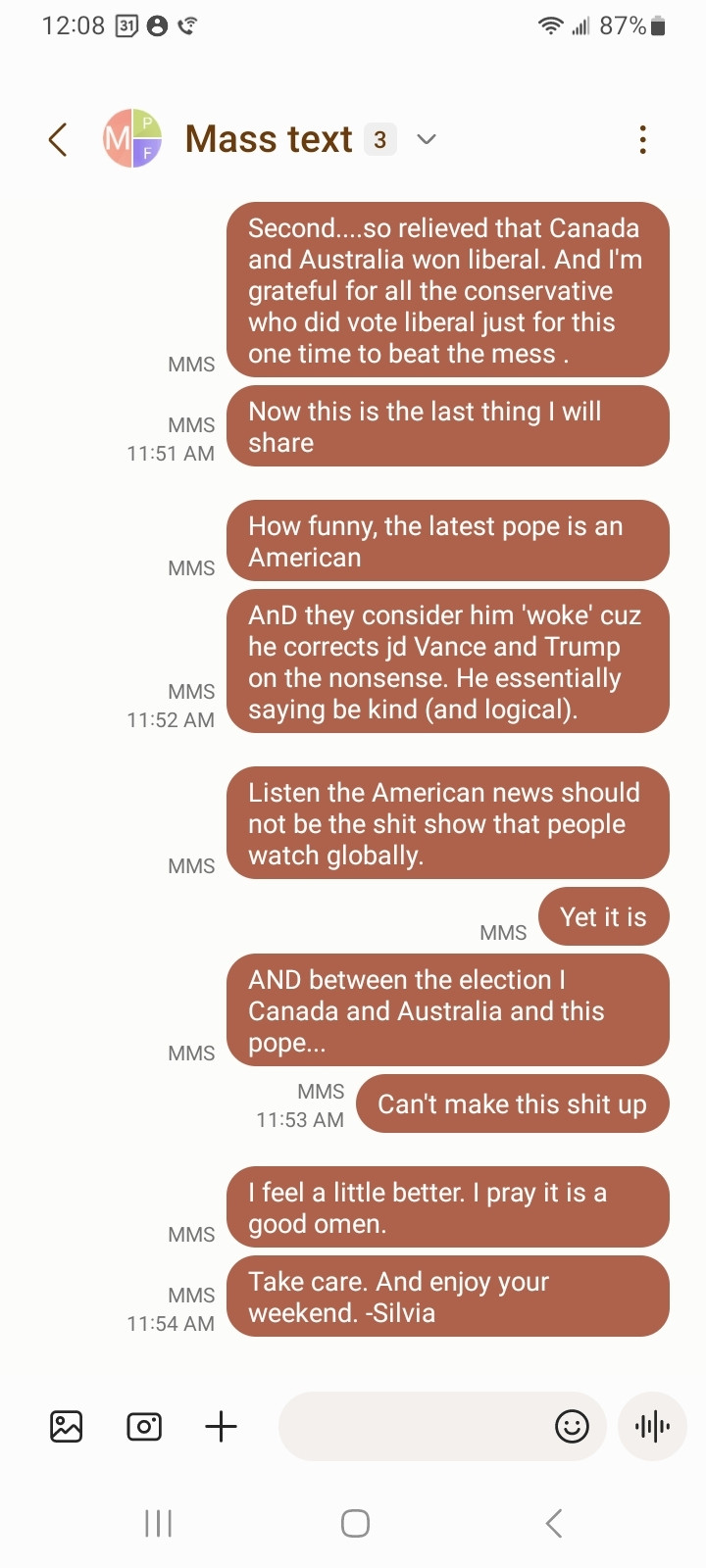Viewport: 706px width, 1568px height.
Task: Record a voice message
Action: [653, 1426]
